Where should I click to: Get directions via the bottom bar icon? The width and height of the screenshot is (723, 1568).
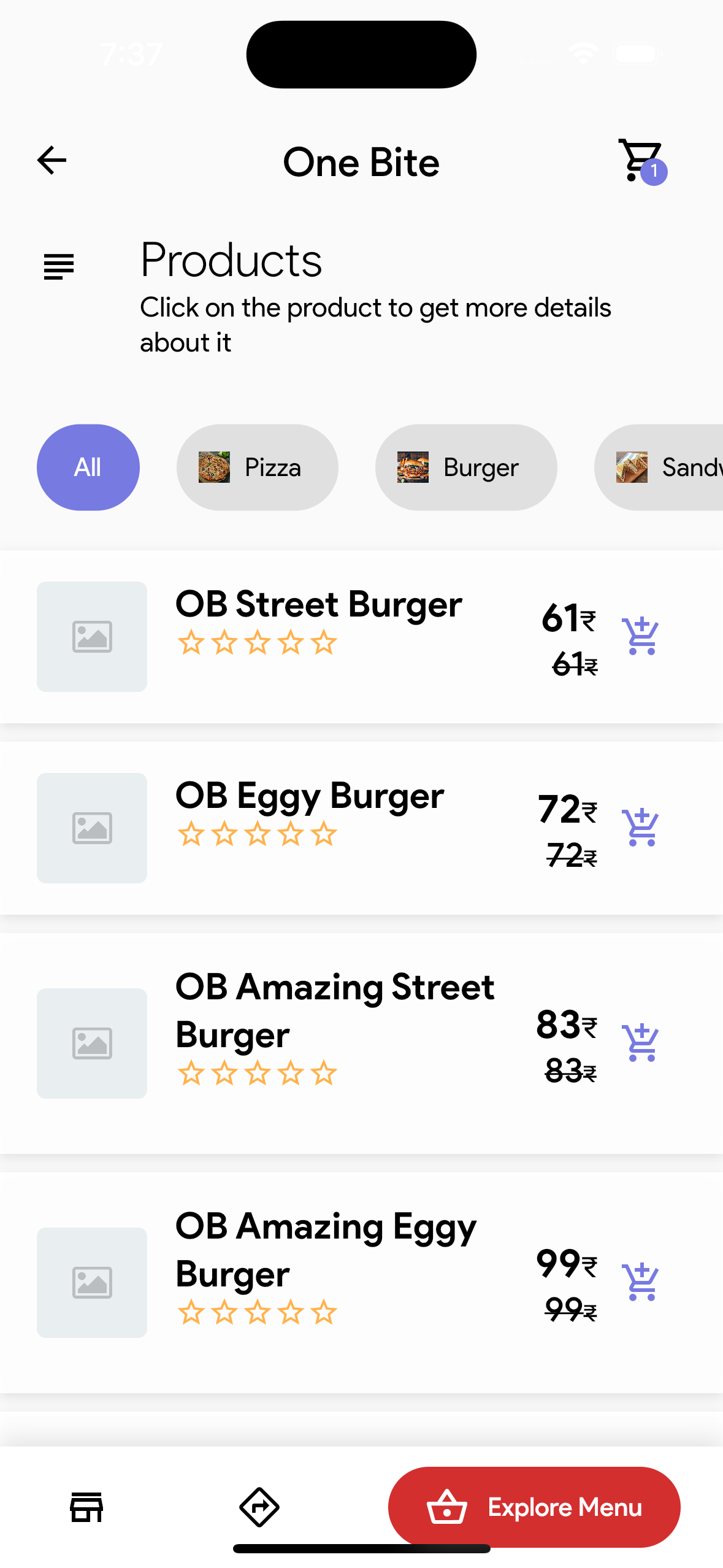tap(259, 1507)
